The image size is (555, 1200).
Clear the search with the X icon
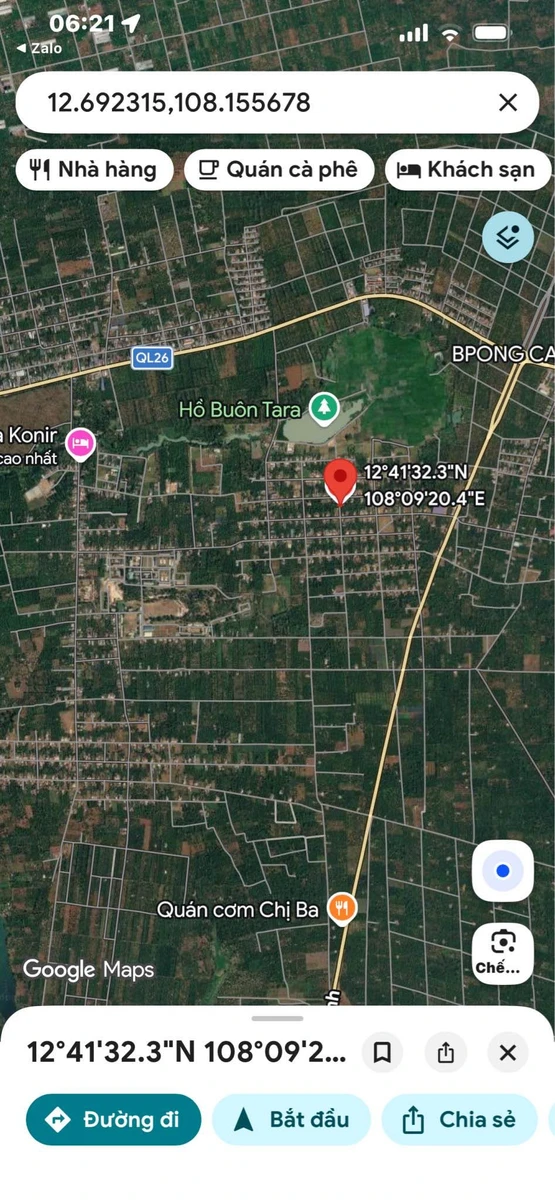tap(508, 102)
